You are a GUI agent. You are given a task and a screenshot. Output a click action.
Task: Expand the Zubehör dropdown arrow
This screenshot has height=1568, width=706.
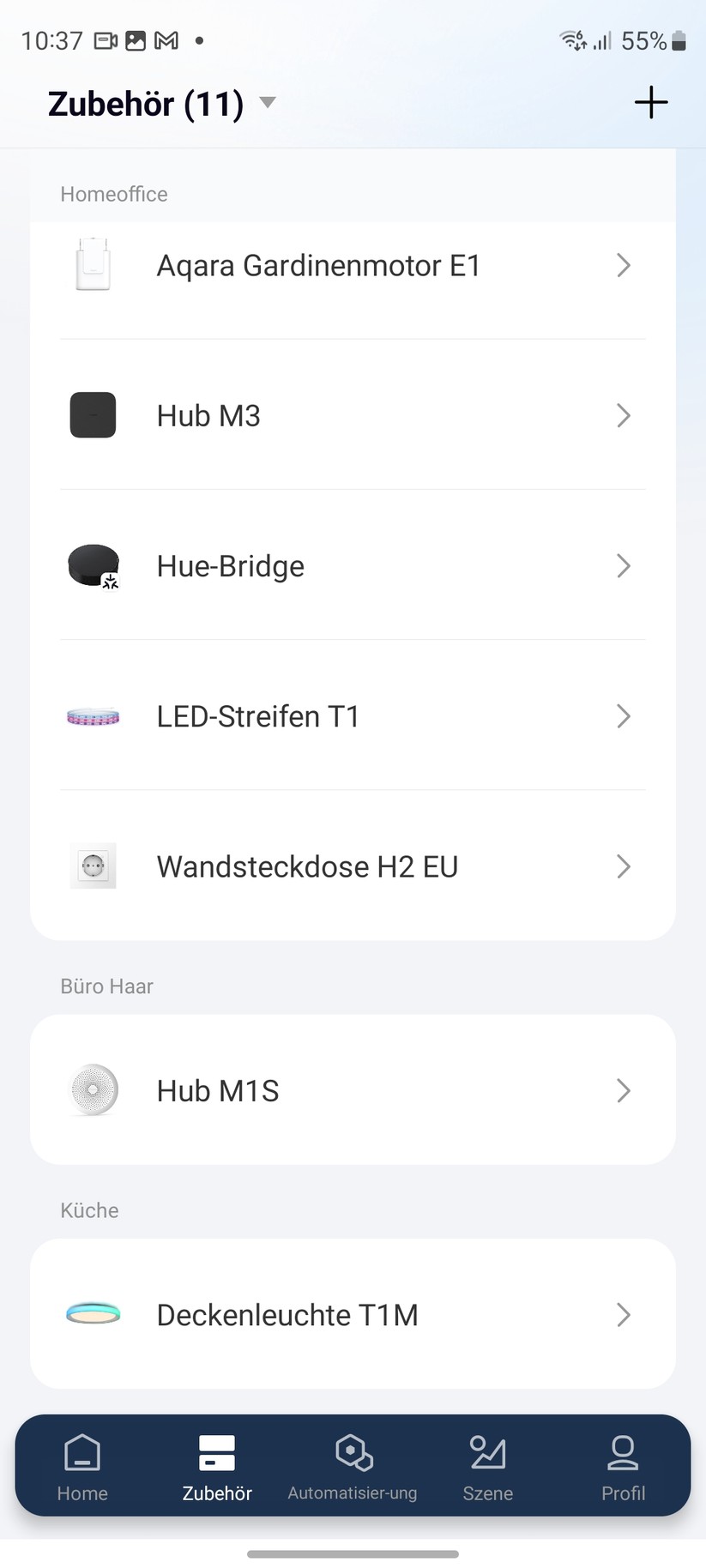267,102
